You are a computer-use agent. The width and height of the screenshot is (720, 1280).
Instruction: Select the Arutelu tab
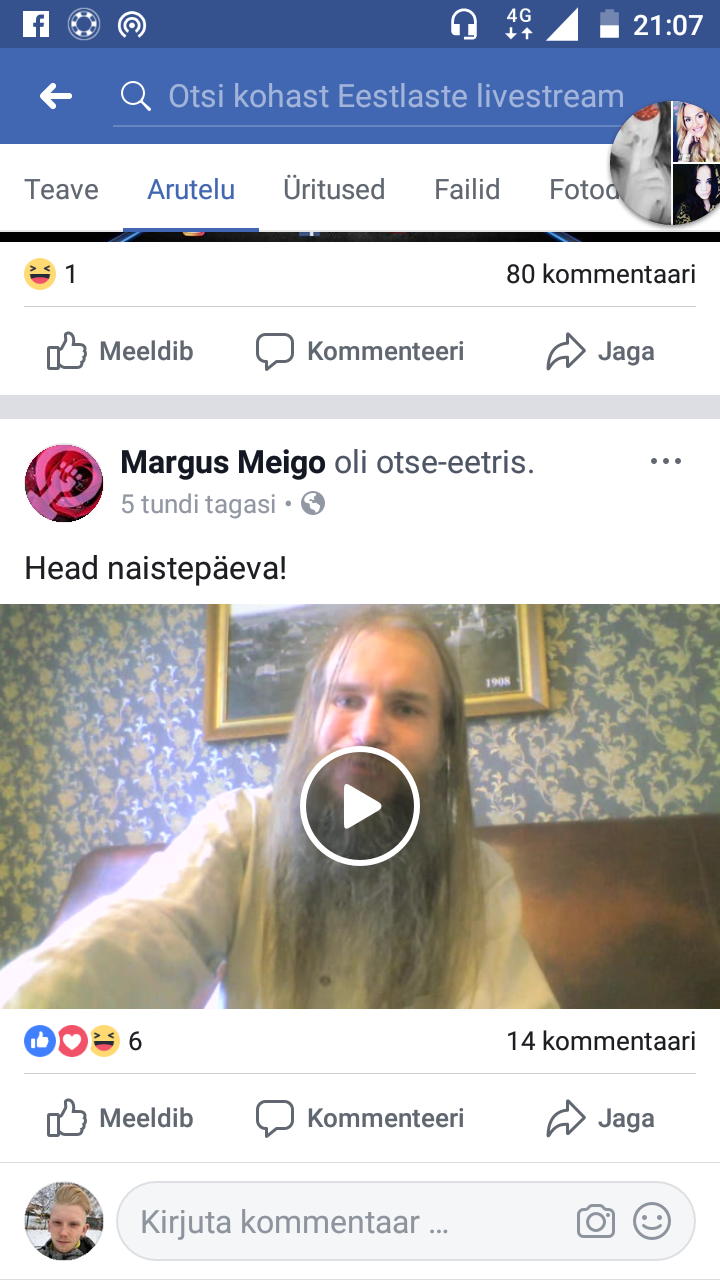[x=191, y=189]
